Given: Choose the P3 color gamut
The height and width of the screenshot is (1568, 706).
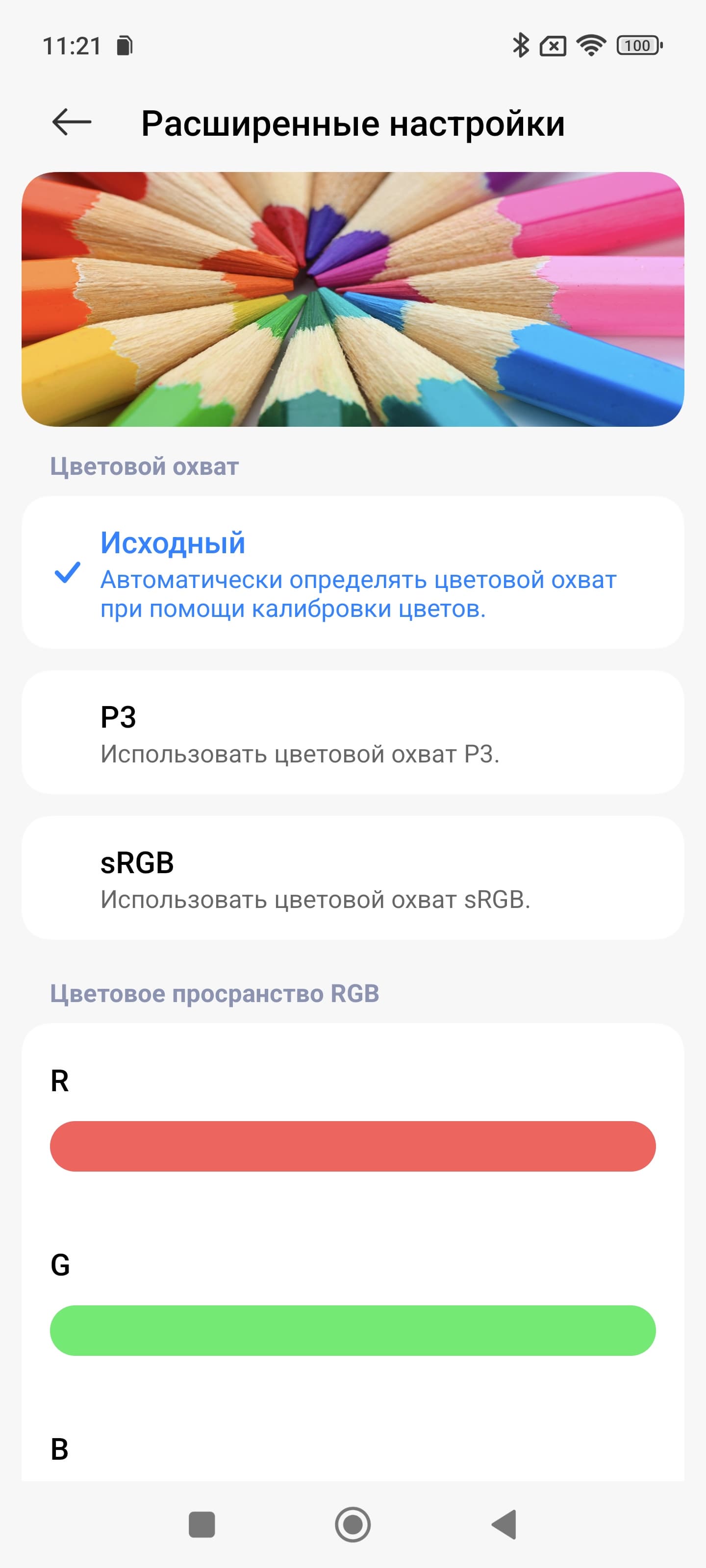Looking at the screenshot, I should point(352,732).
